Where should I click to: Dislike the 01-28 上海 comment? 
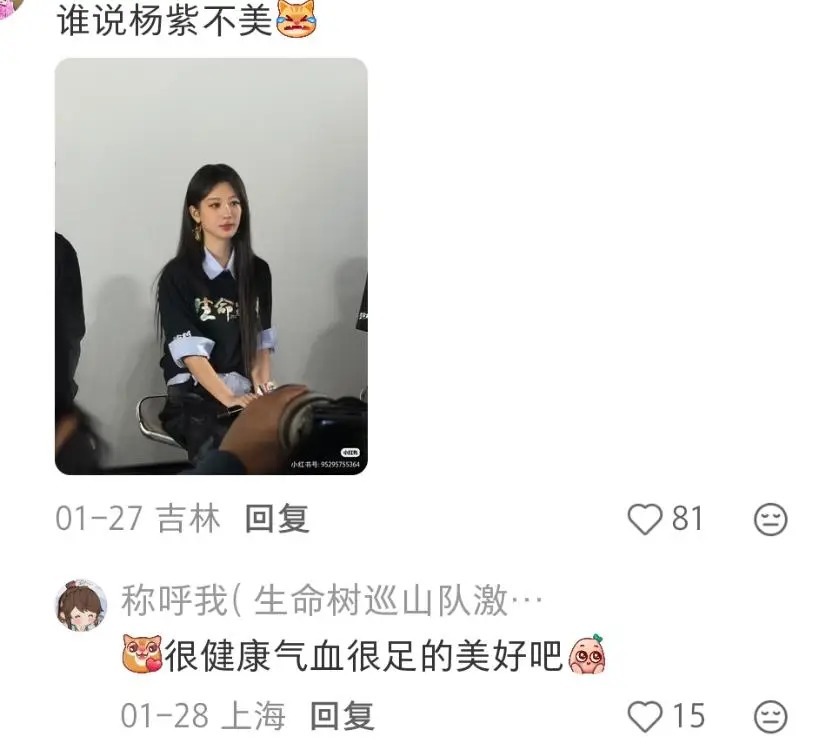770,716
